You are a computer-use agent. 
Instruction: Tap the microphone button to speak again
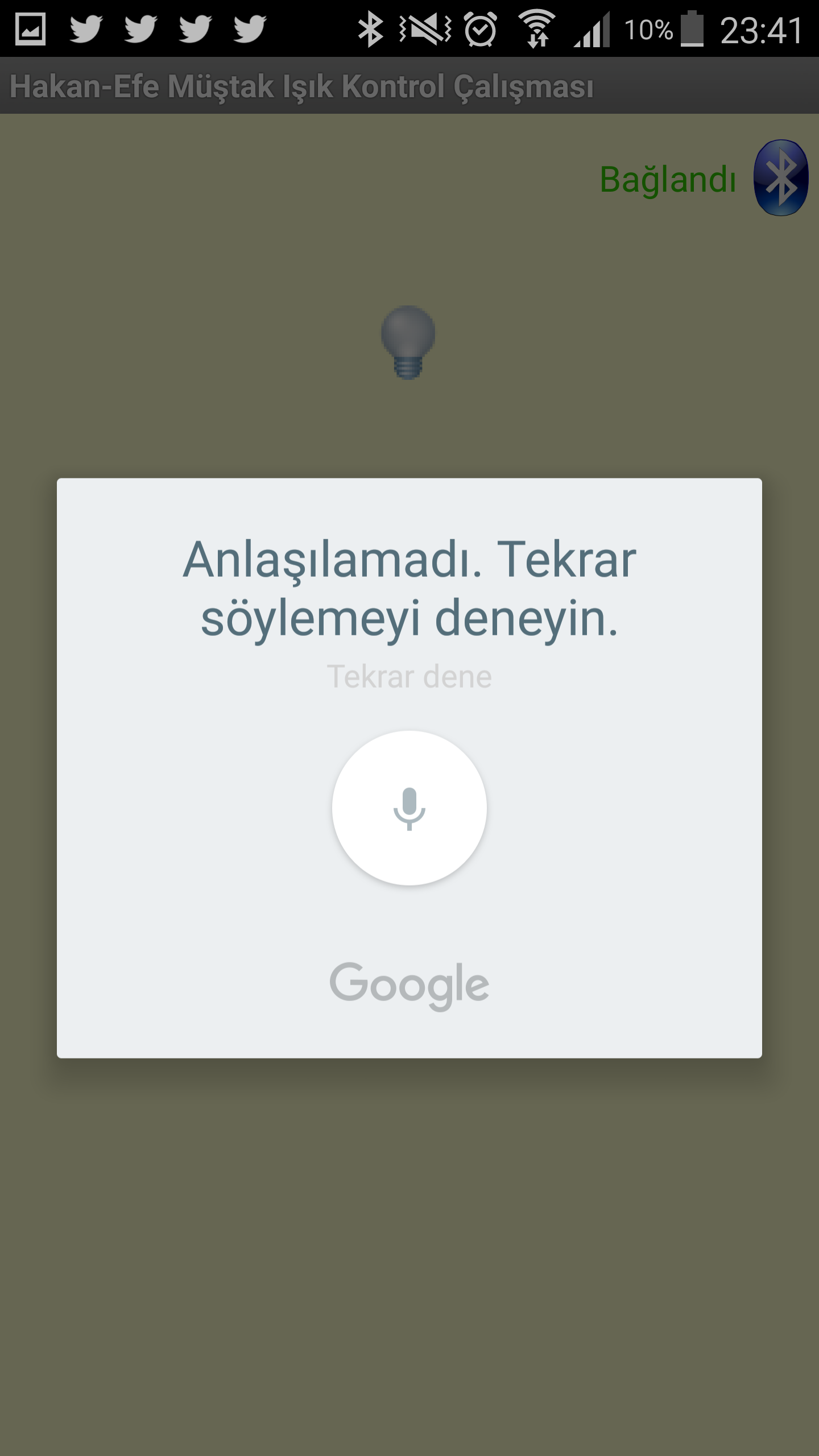coord(409,808)
